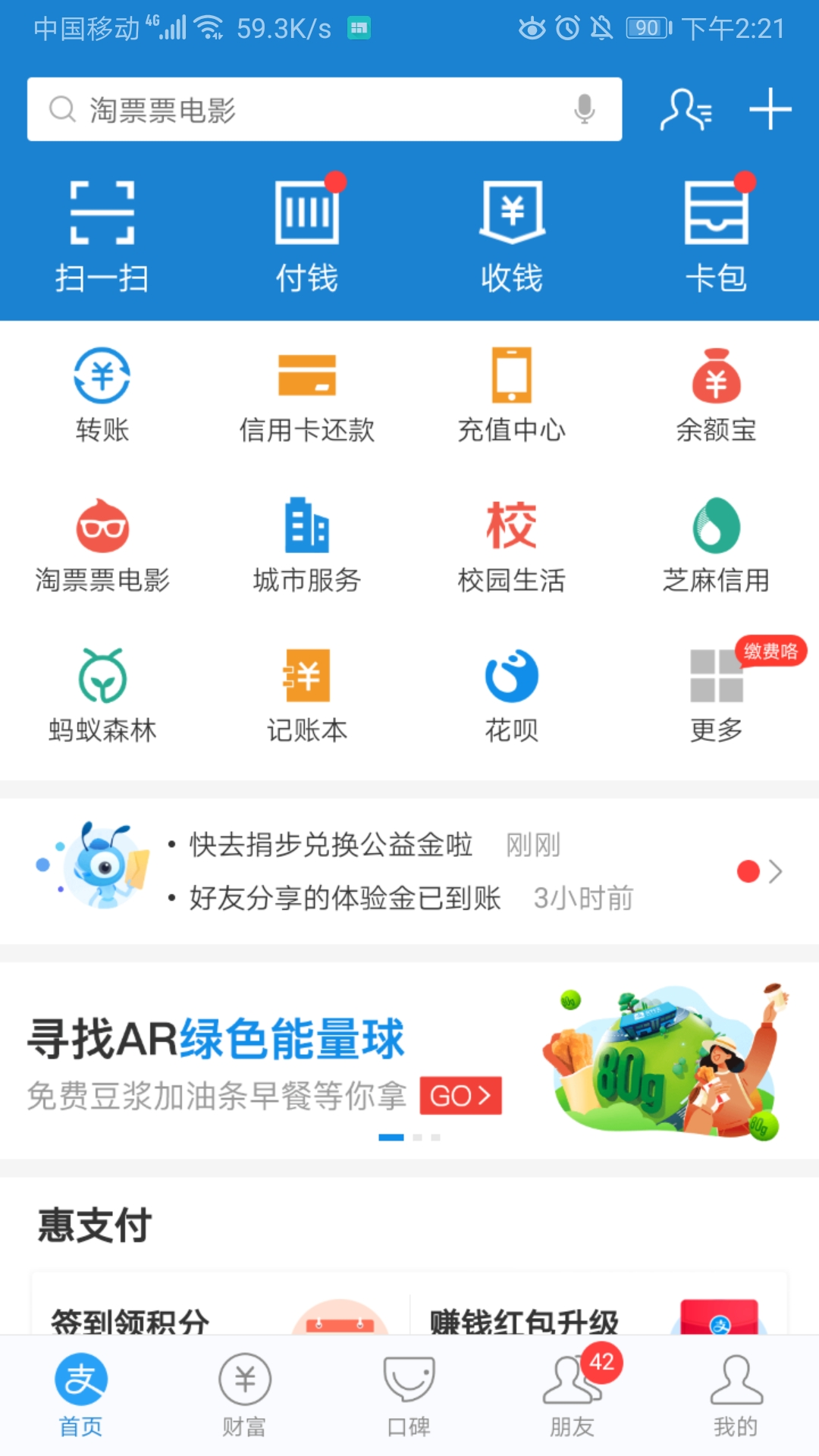Open the 快去捐步兑换公益金啦 message notice
The width and height of the screenshot is (819, 1456).
pyautogui.click(x=331, y=845)
